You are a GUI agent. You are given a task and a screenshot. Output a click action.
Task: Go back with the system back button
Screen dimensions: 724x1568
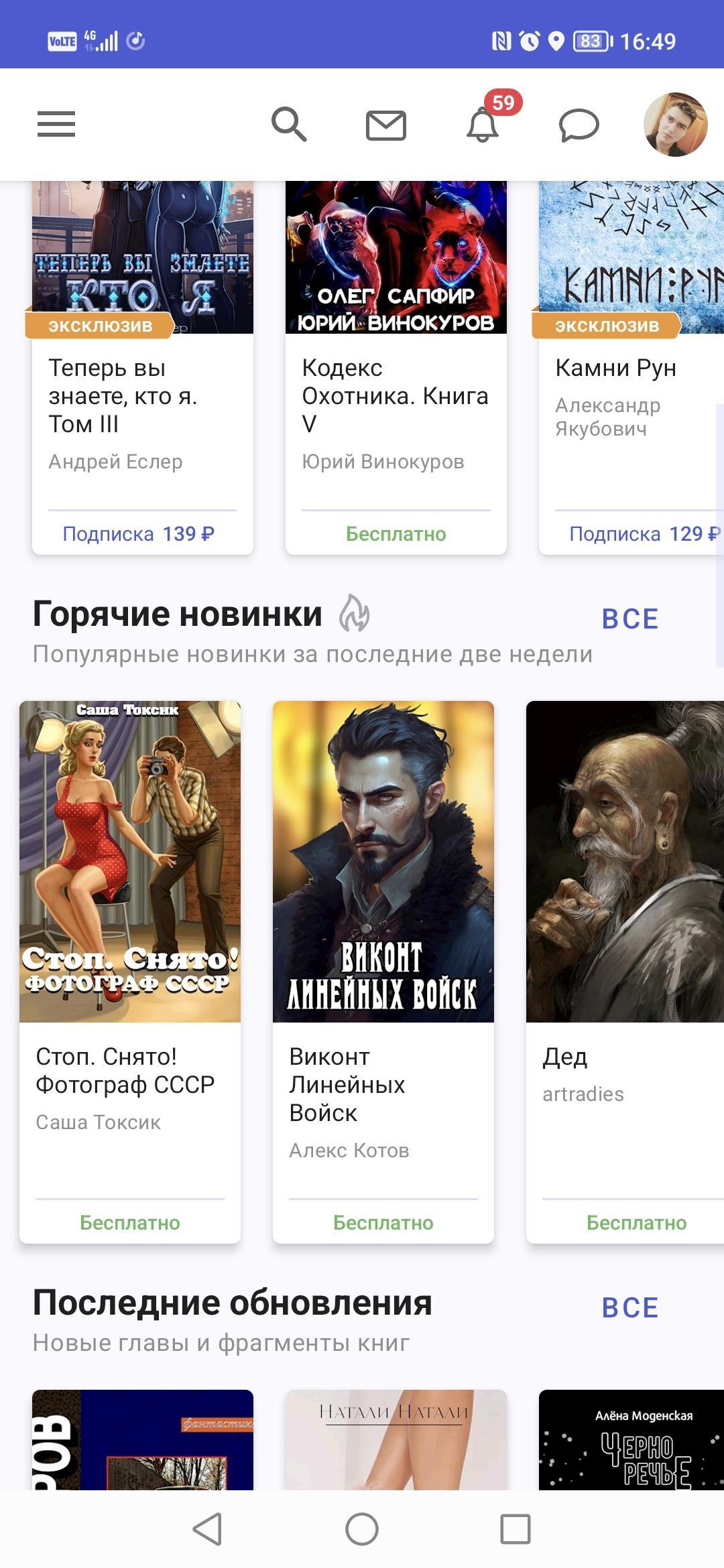pos(207,1529)
